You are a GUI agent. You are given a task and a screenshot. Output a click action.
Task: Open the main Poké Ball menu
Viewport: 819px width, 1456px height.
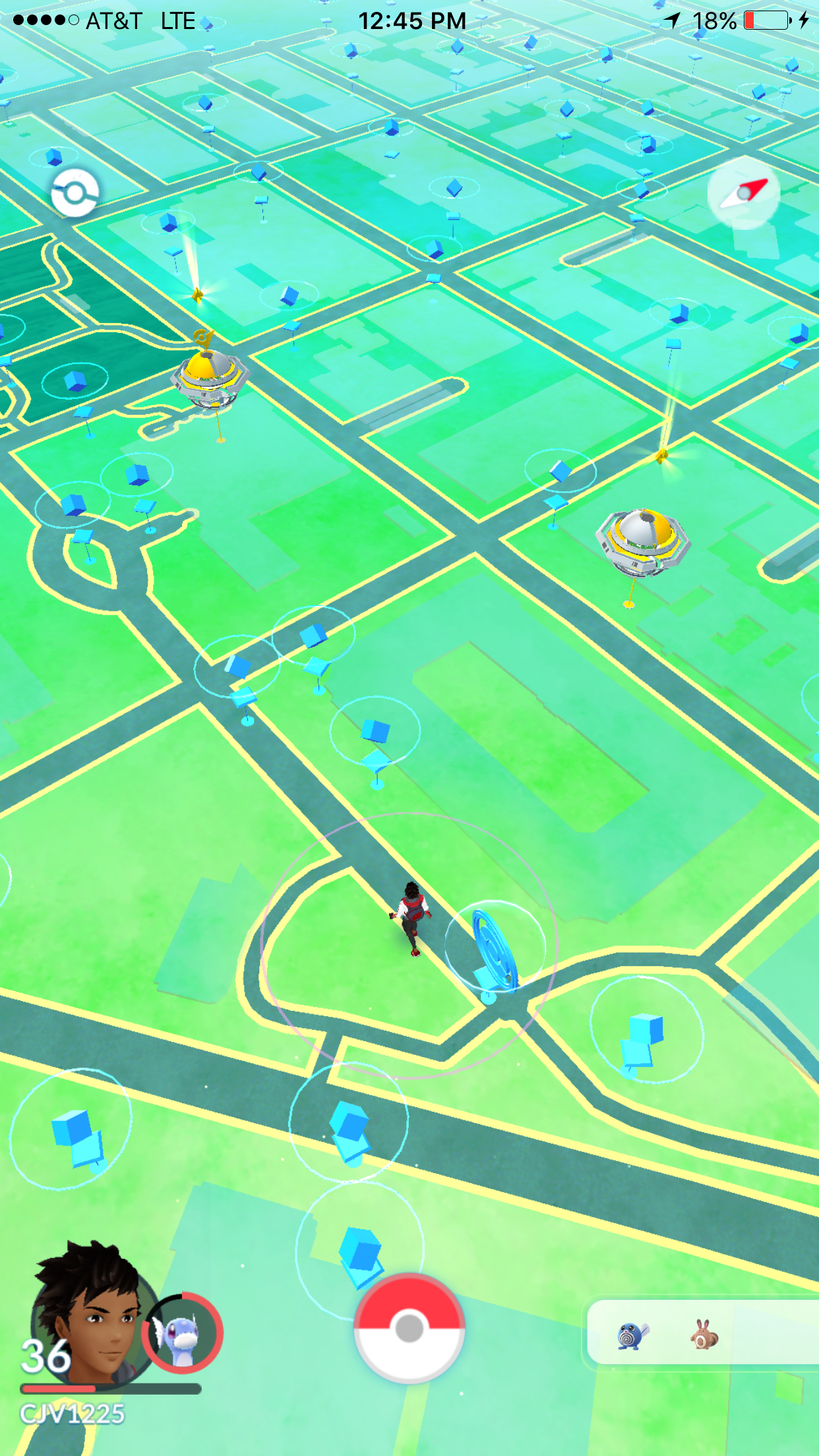409,1328
